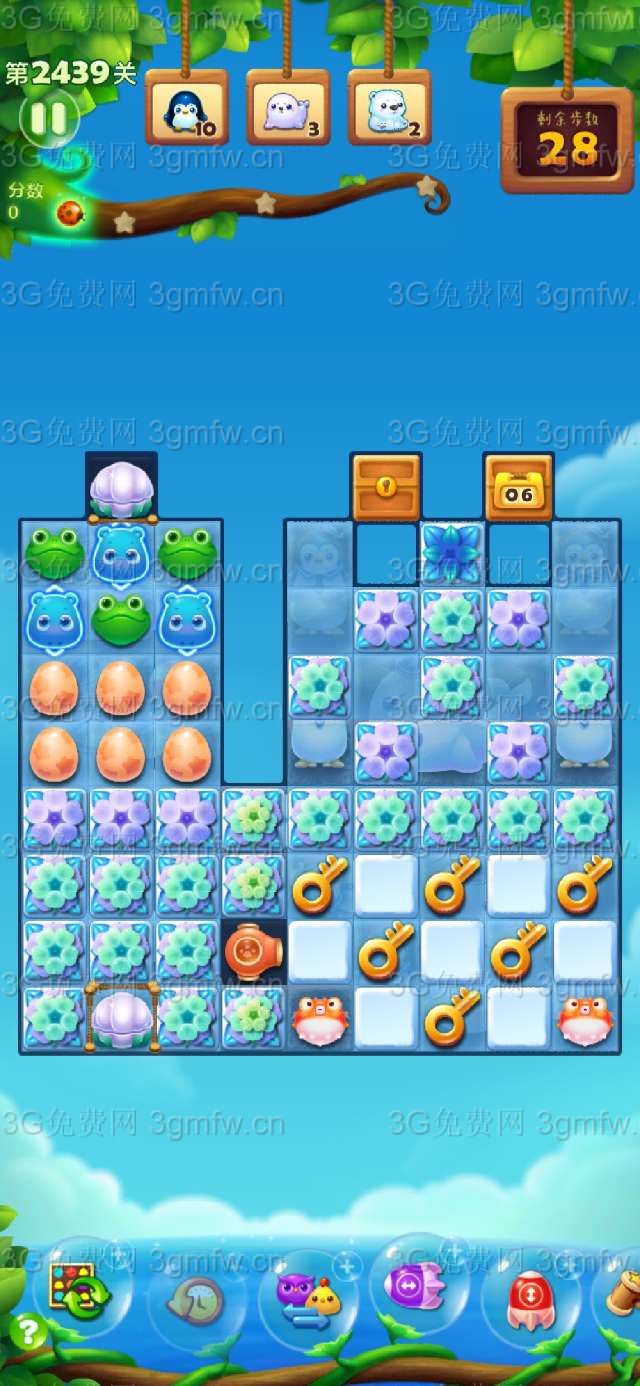Activate the vertical rocket booster
The height and width of the screenshot is (1386, 640).
[530, 1300]
